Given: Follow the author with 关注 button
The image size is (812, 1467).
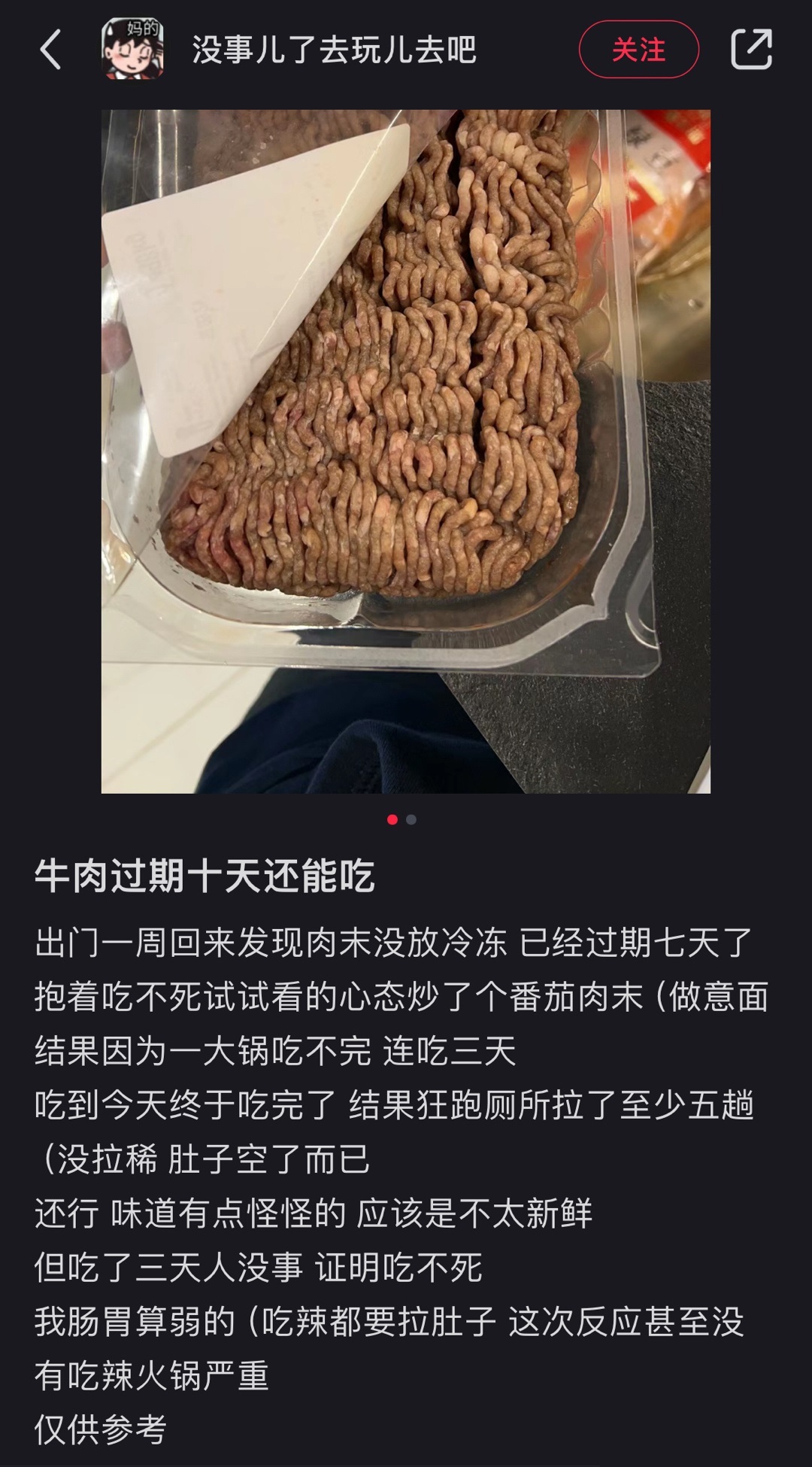Looking at the screenshot, I should click(638, 50).
